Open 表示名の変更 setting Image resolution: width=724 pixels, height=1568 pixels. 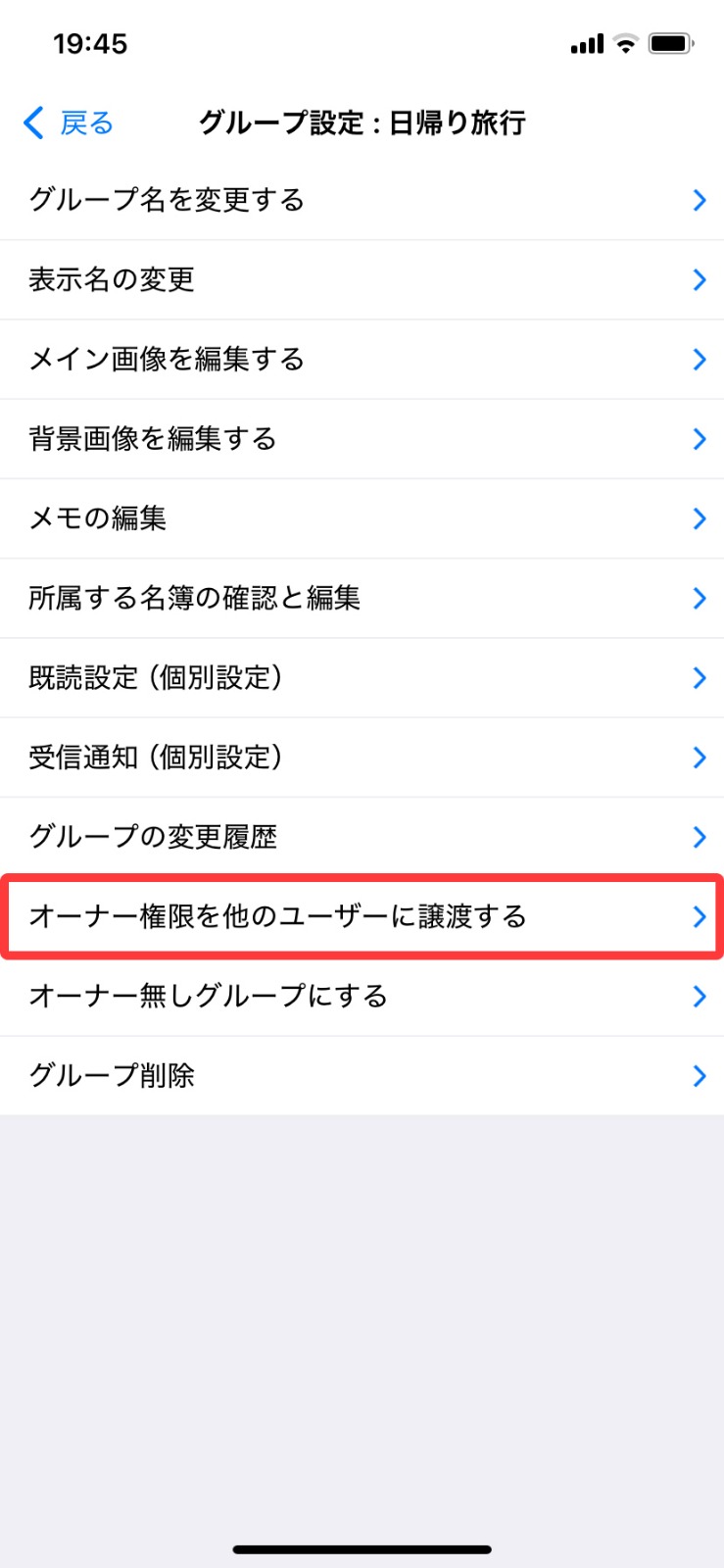tap(362, 280)
